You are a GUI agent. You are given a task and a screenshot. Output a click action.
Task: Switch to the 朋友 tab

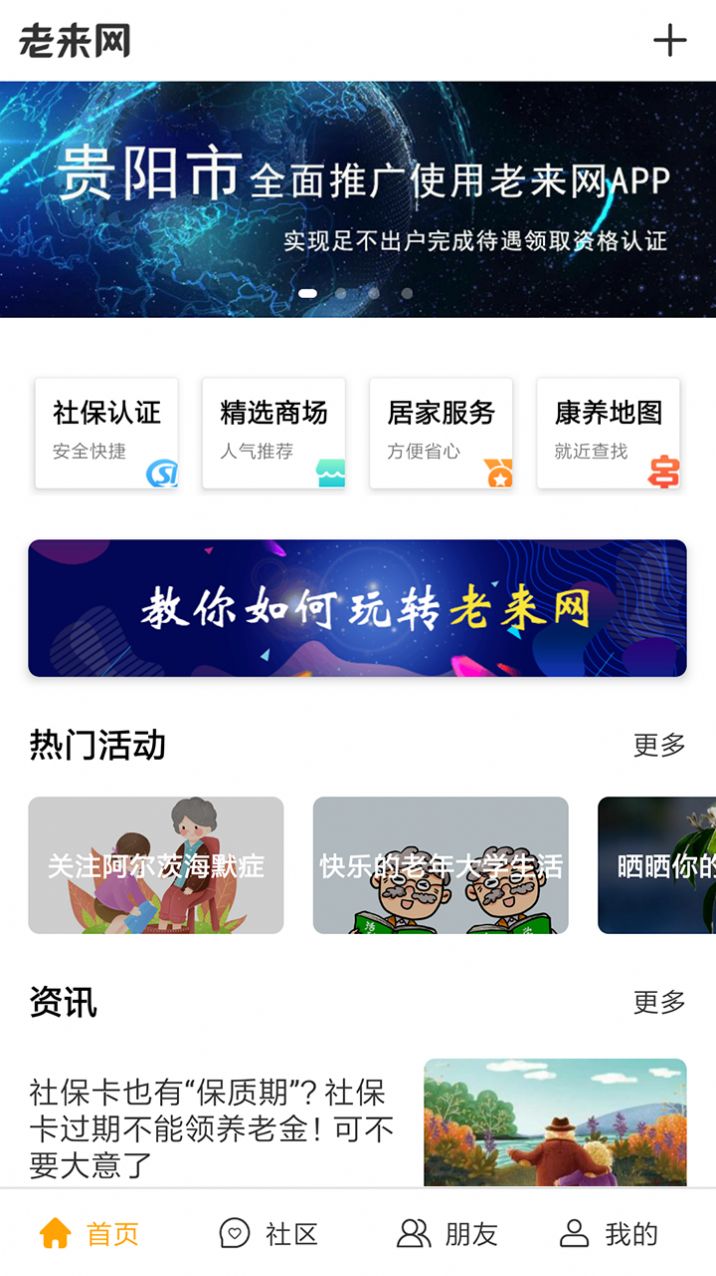pyautogui.click(x=447, y=1234)
